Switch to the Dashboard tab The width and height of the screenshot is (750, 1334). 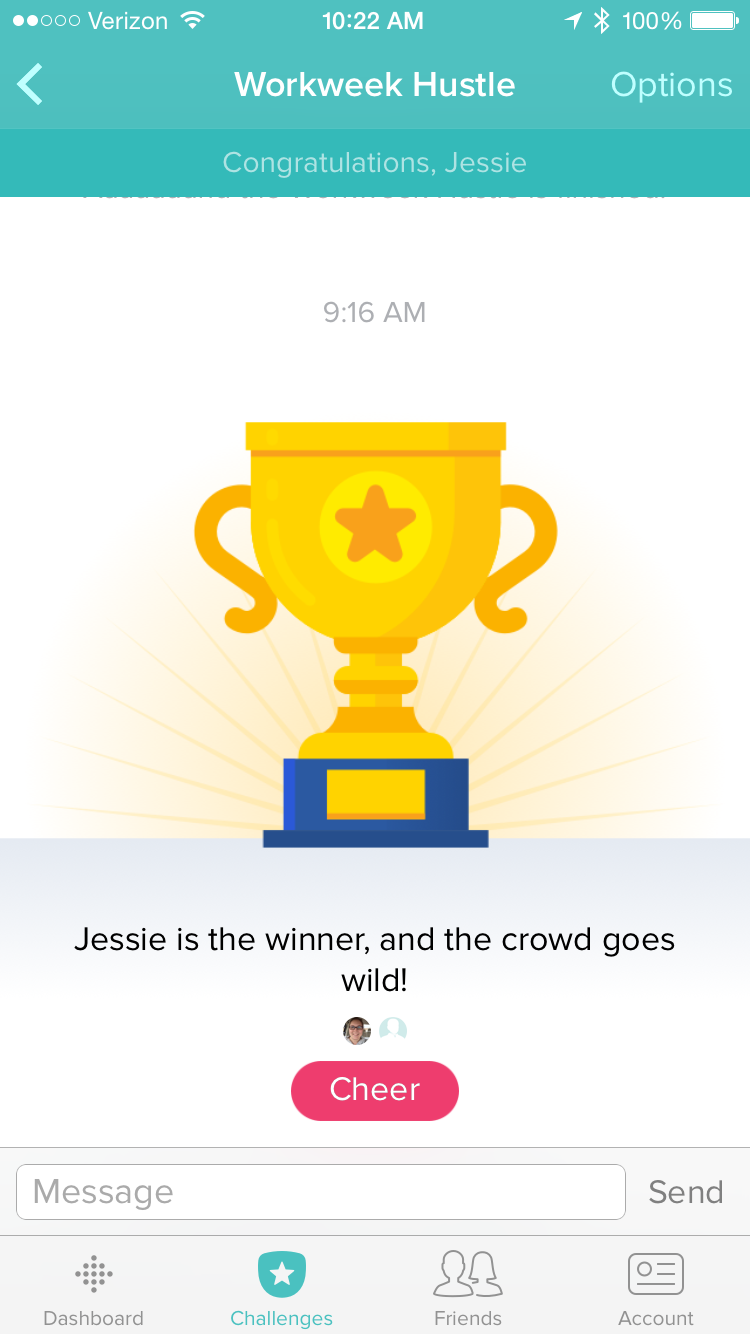(x=93, y=1289)
